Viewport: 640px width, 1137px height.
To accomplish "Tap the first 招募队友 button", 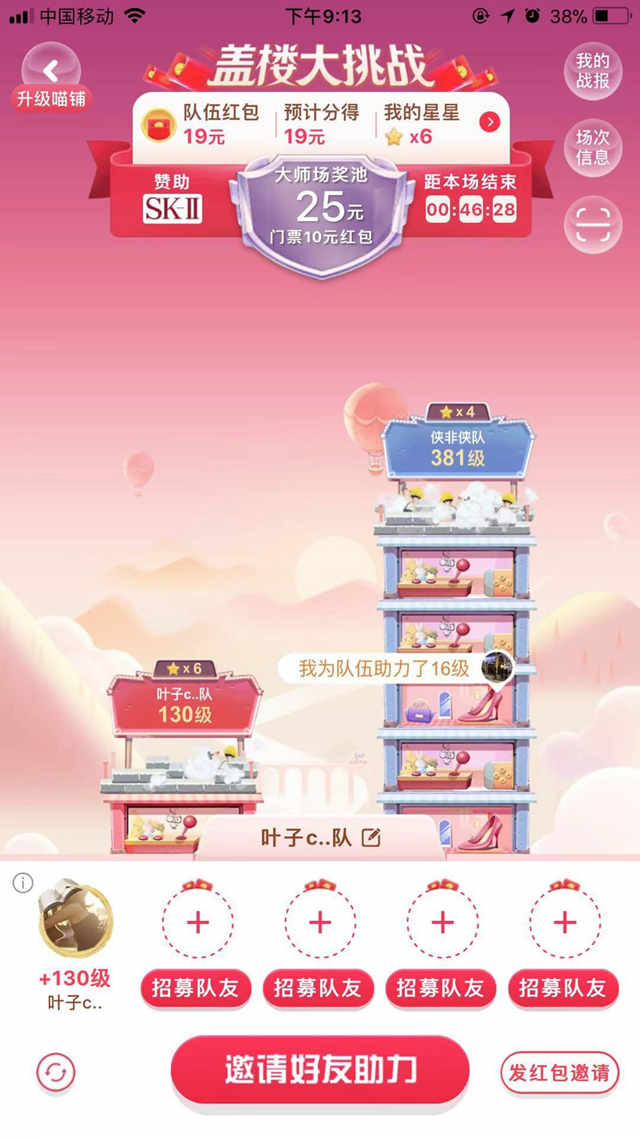I will click(x=196, y=988).
